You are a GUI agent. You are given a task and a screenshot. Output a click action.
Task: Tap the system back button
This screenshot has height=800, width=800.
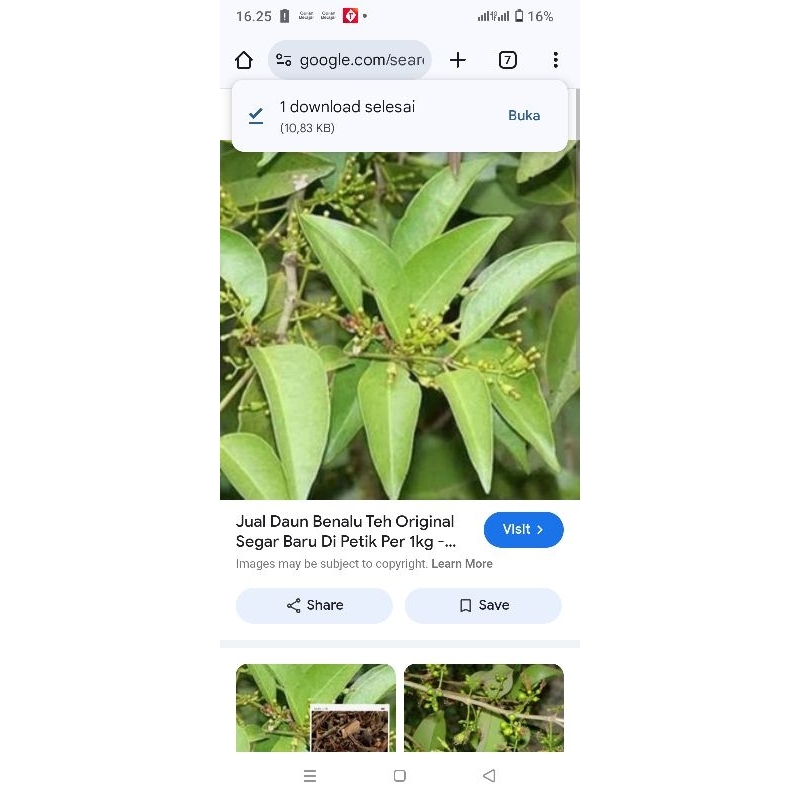(489, 776)
